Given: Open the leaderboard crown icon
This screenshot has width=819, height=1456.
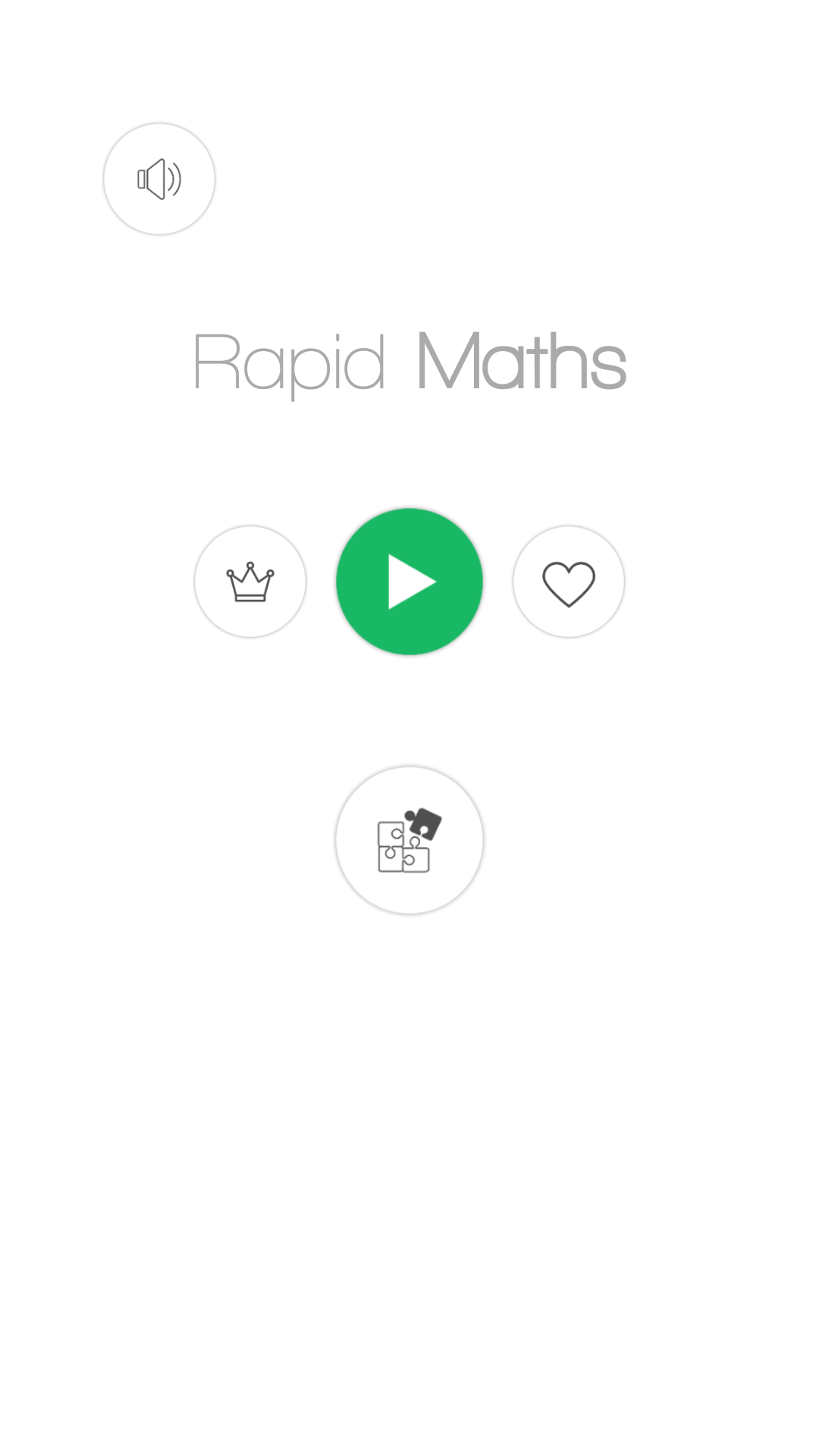Looking at the screenshot, I should (x=250, y=582).
